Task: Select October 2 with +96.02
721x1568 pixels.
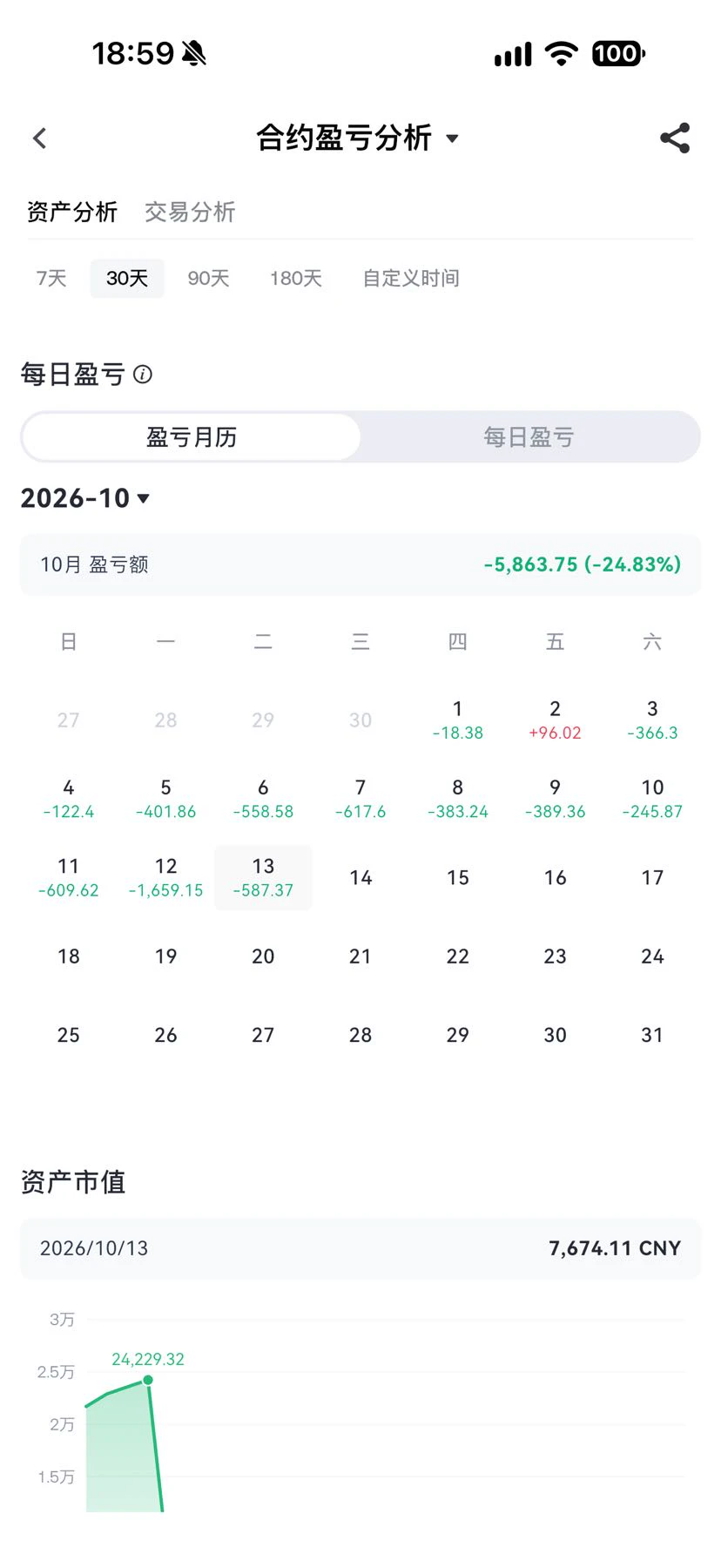Action: point(555,720)
